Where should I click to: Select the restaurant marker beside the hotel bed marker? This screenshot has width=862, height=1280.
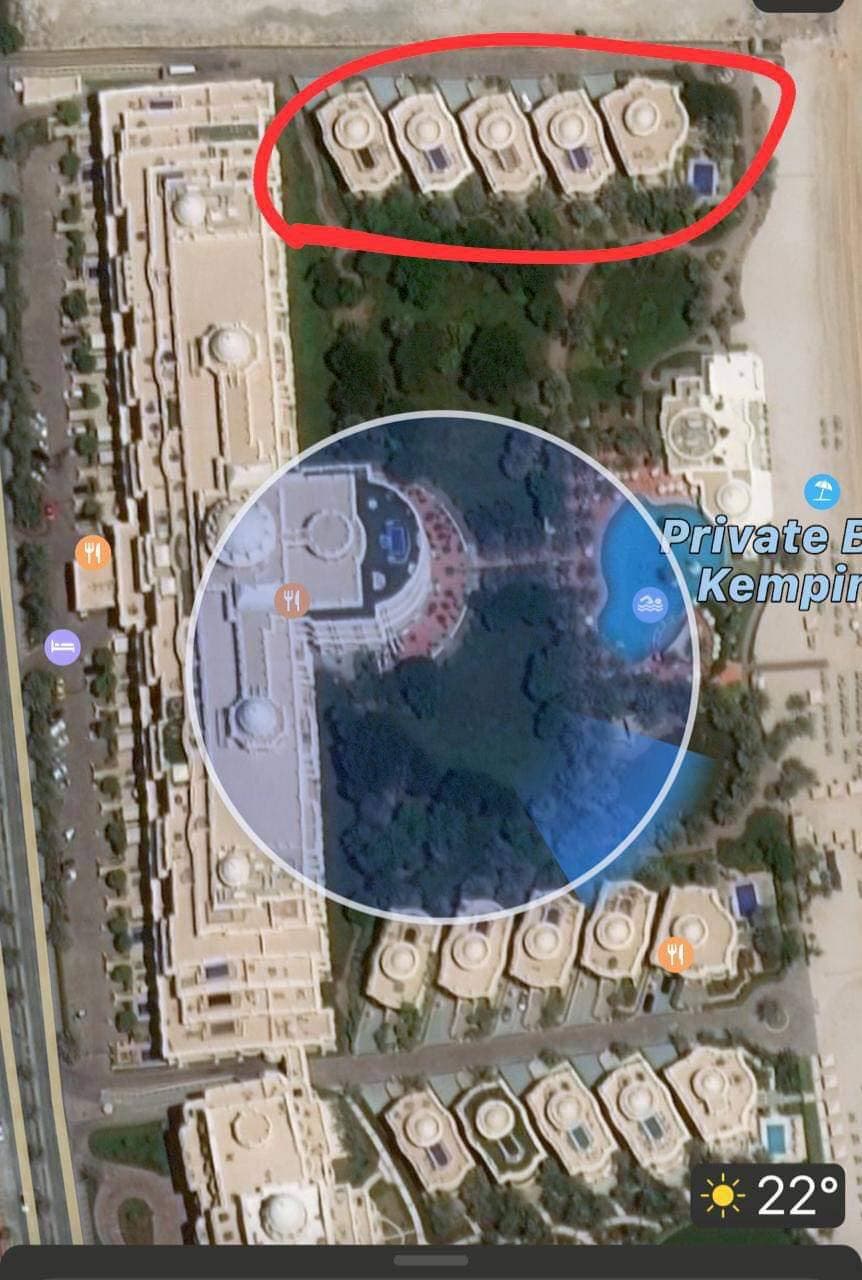[x=92, y=551]
